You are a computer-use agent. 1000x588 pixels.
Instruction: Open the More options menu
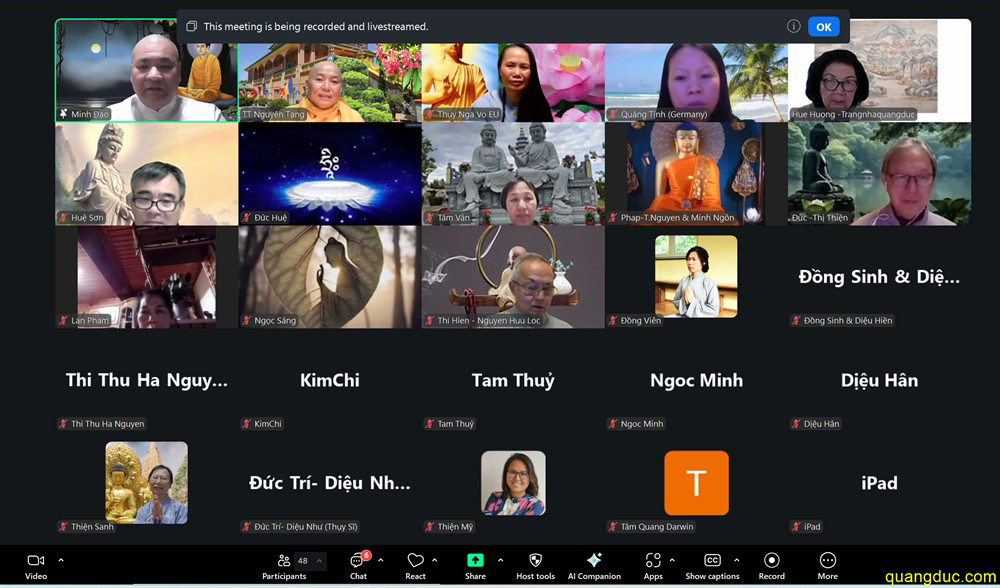827,565
